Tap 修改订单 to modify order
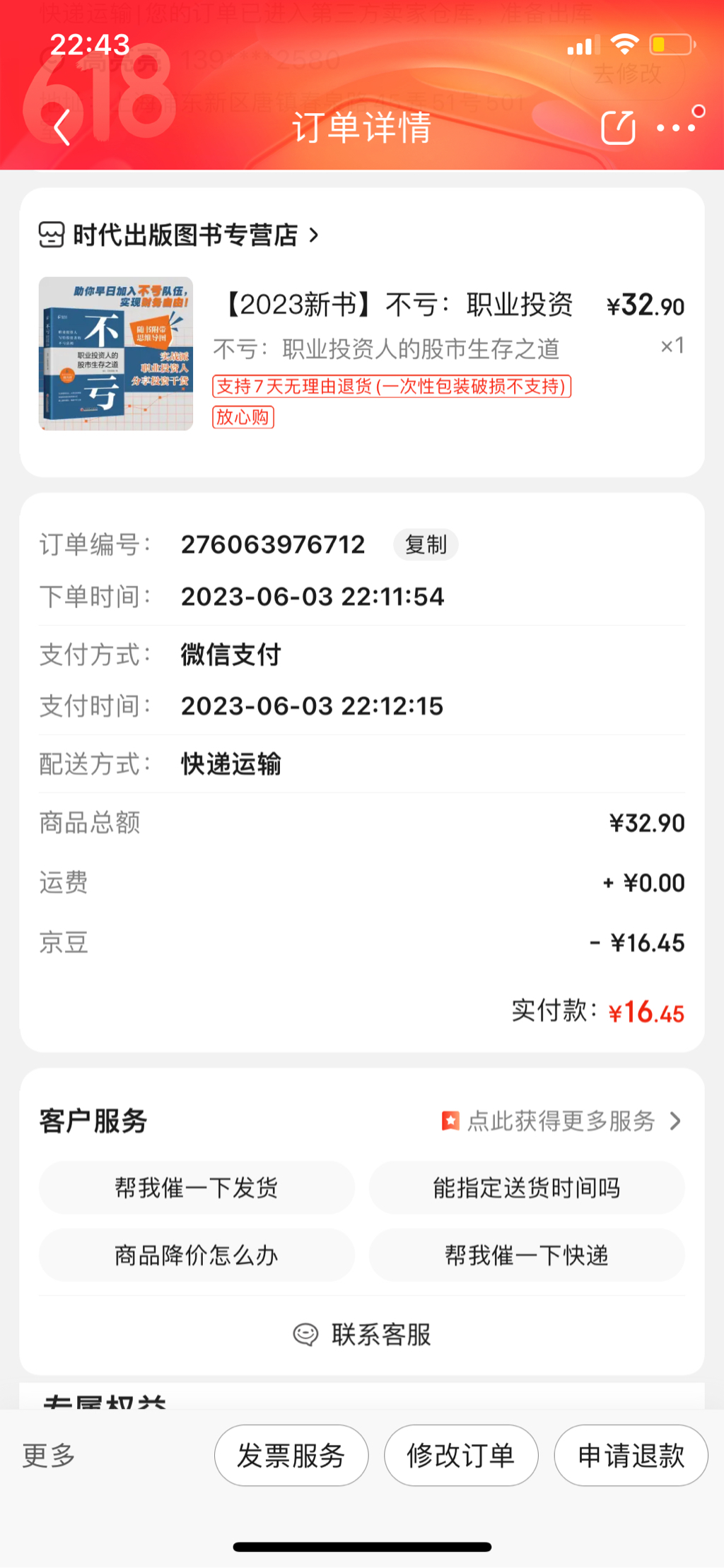The height and width of the screenshot is (1568, 724). tap(461, 1456)
